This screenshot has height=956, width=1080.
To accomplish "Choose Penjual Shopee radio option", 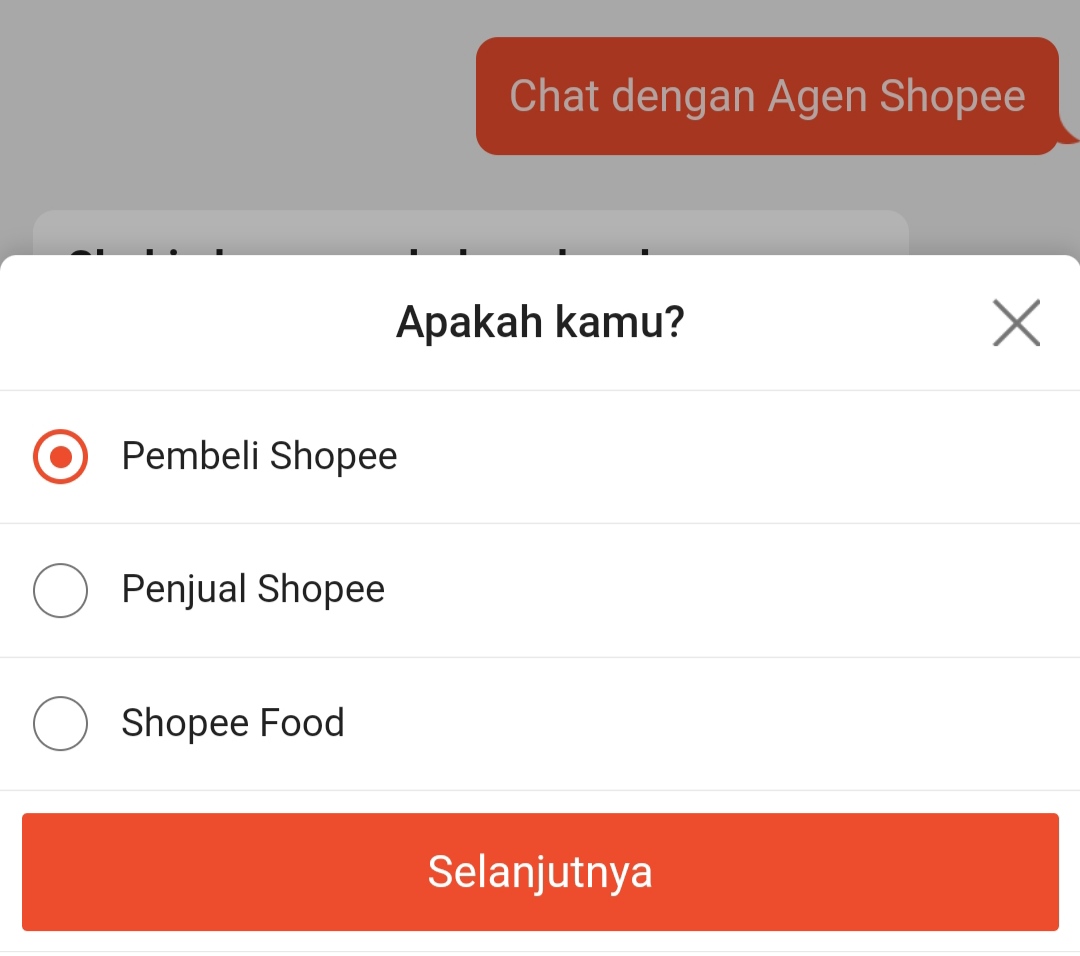I will [61, 590].
